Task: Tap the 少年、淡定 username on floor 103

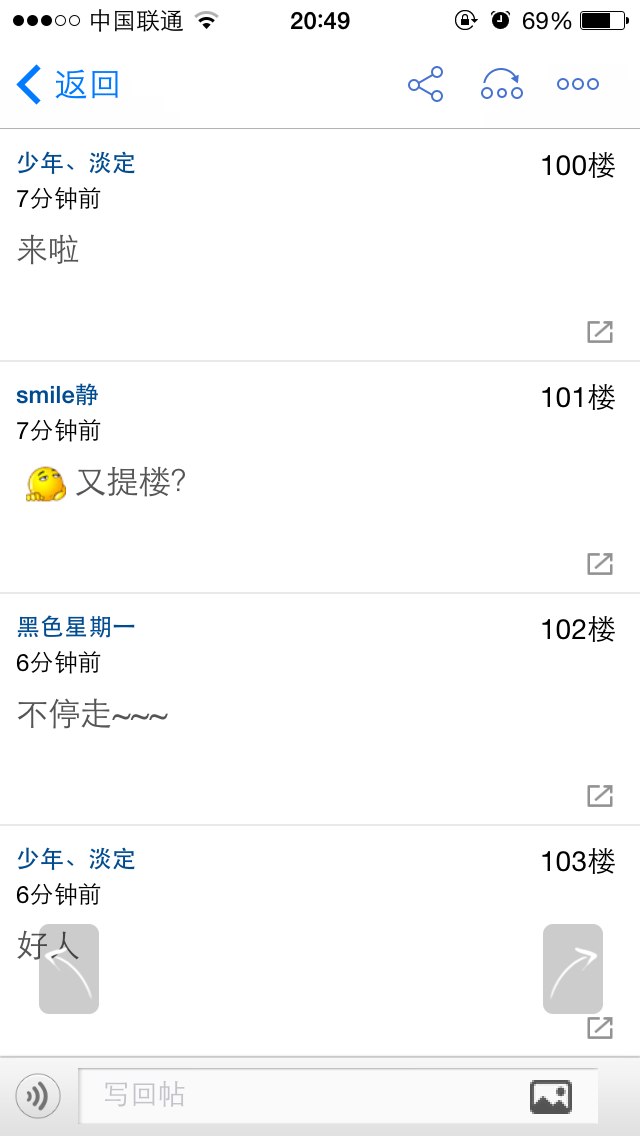Action: coord(76,859)
